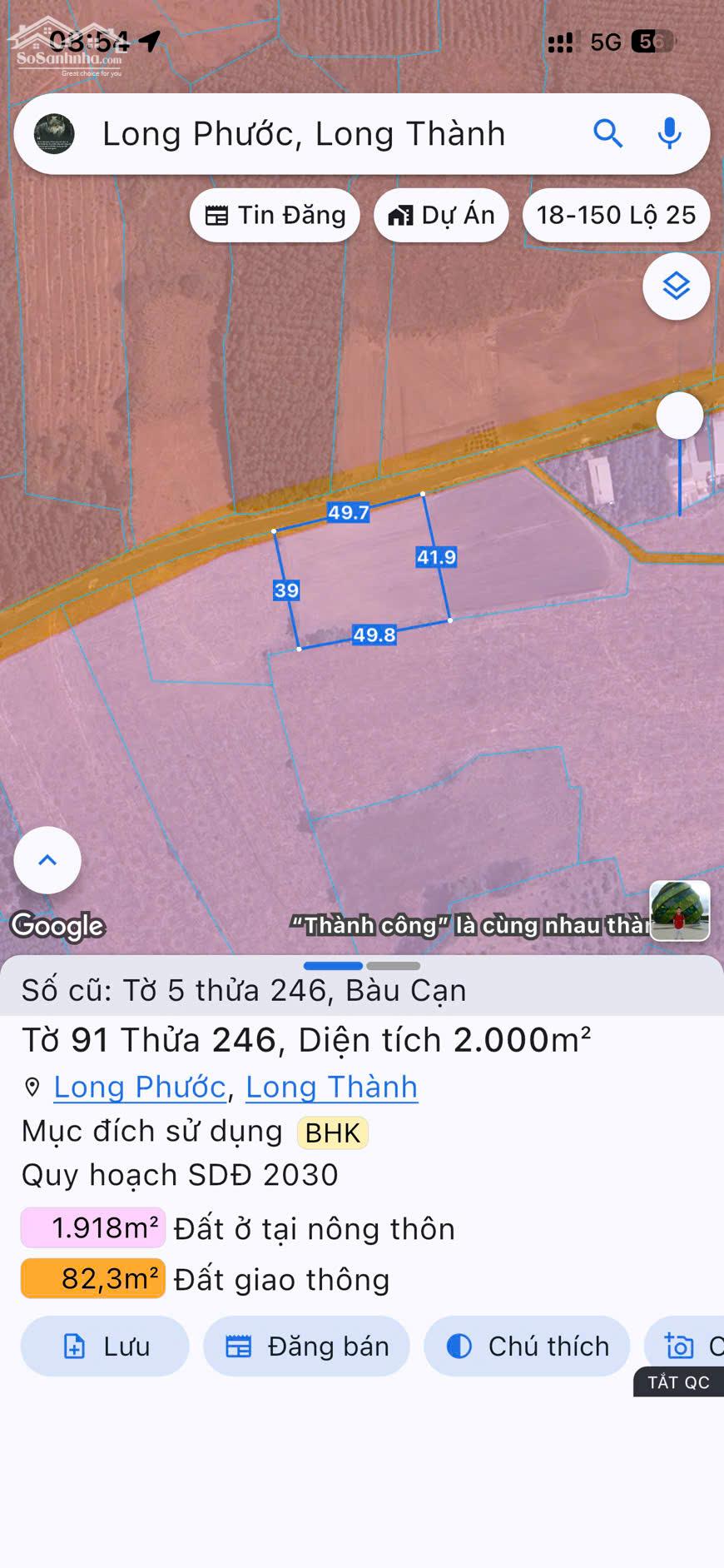Open the account avatar menu in search bar
724x1568 pixels.
coord(57,133)
